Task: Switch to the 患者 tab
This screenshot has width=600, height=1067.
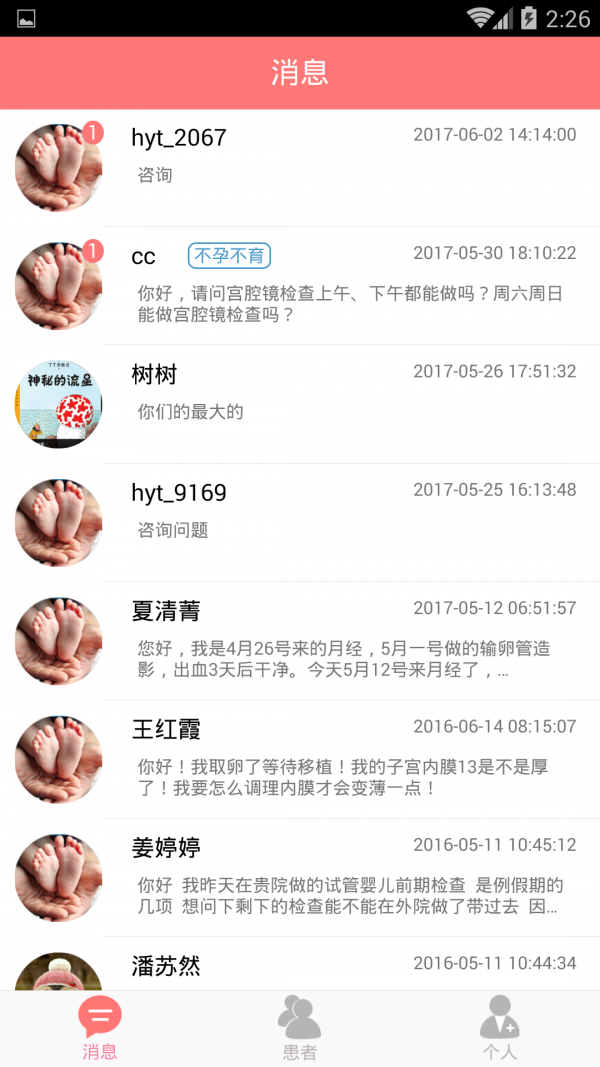Action: pos(300,1028)
